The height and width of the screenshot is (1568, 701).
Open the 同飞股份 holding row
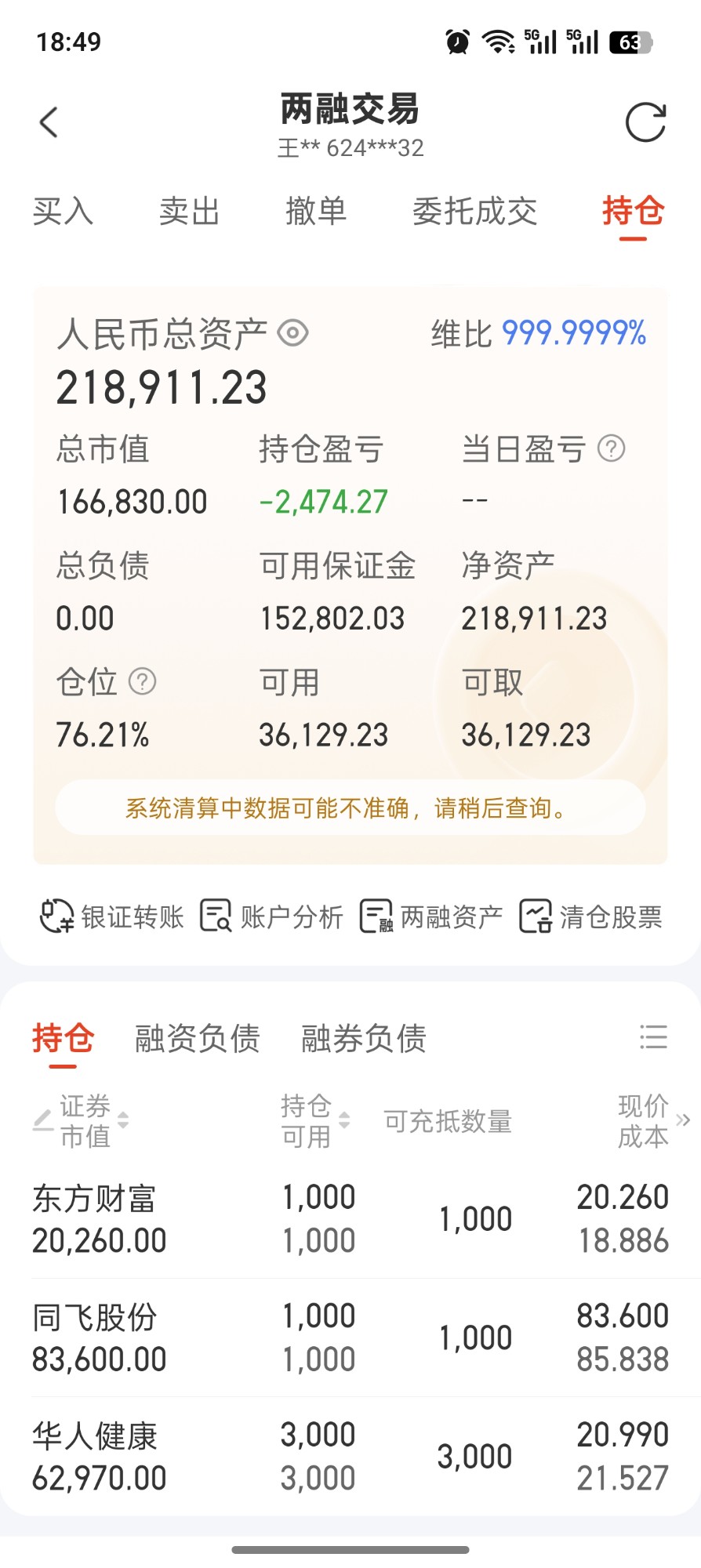click(350, 1338)
